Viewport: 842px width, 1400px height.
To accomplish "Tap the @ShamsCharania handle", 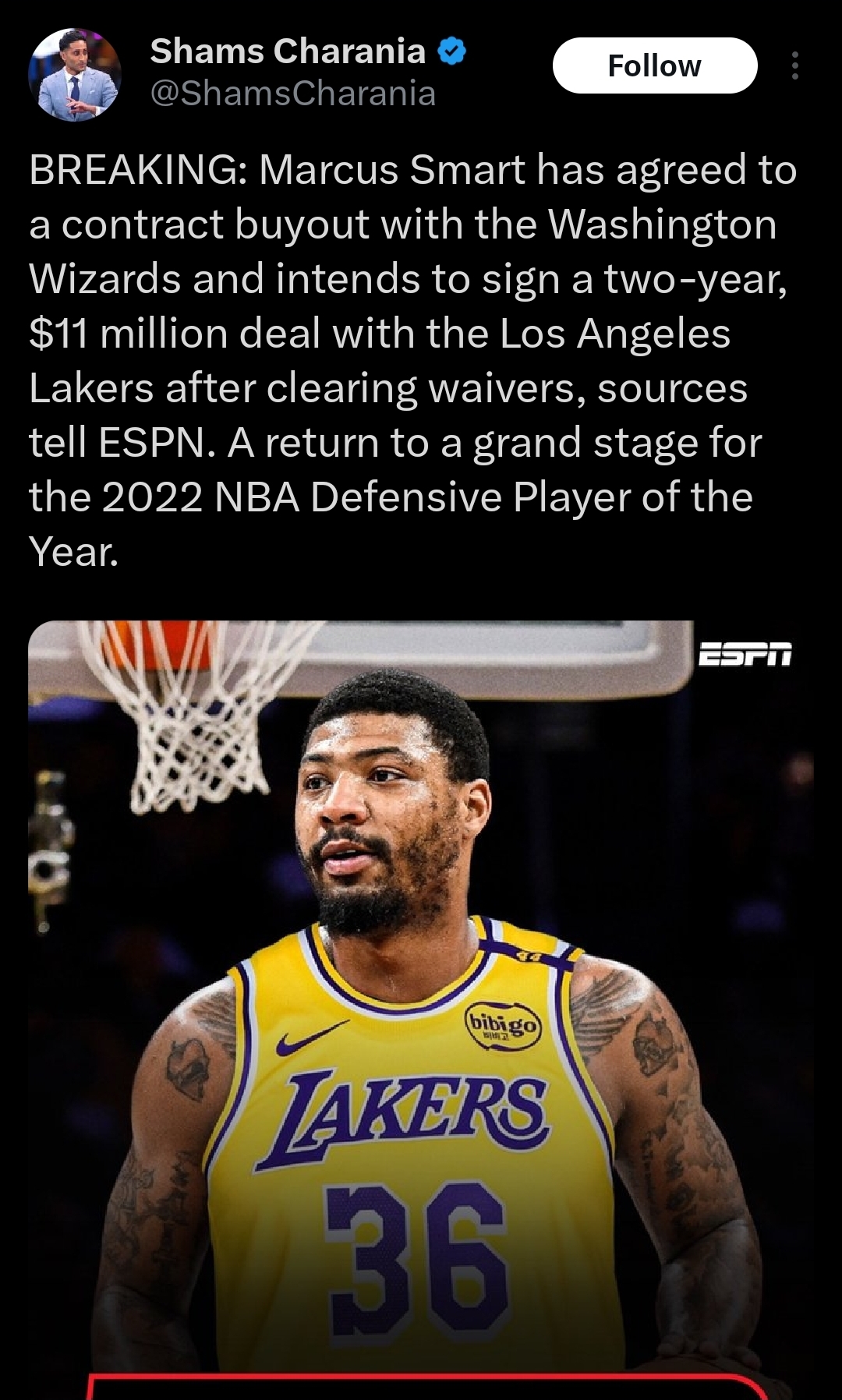I will [x=292, y=94].
